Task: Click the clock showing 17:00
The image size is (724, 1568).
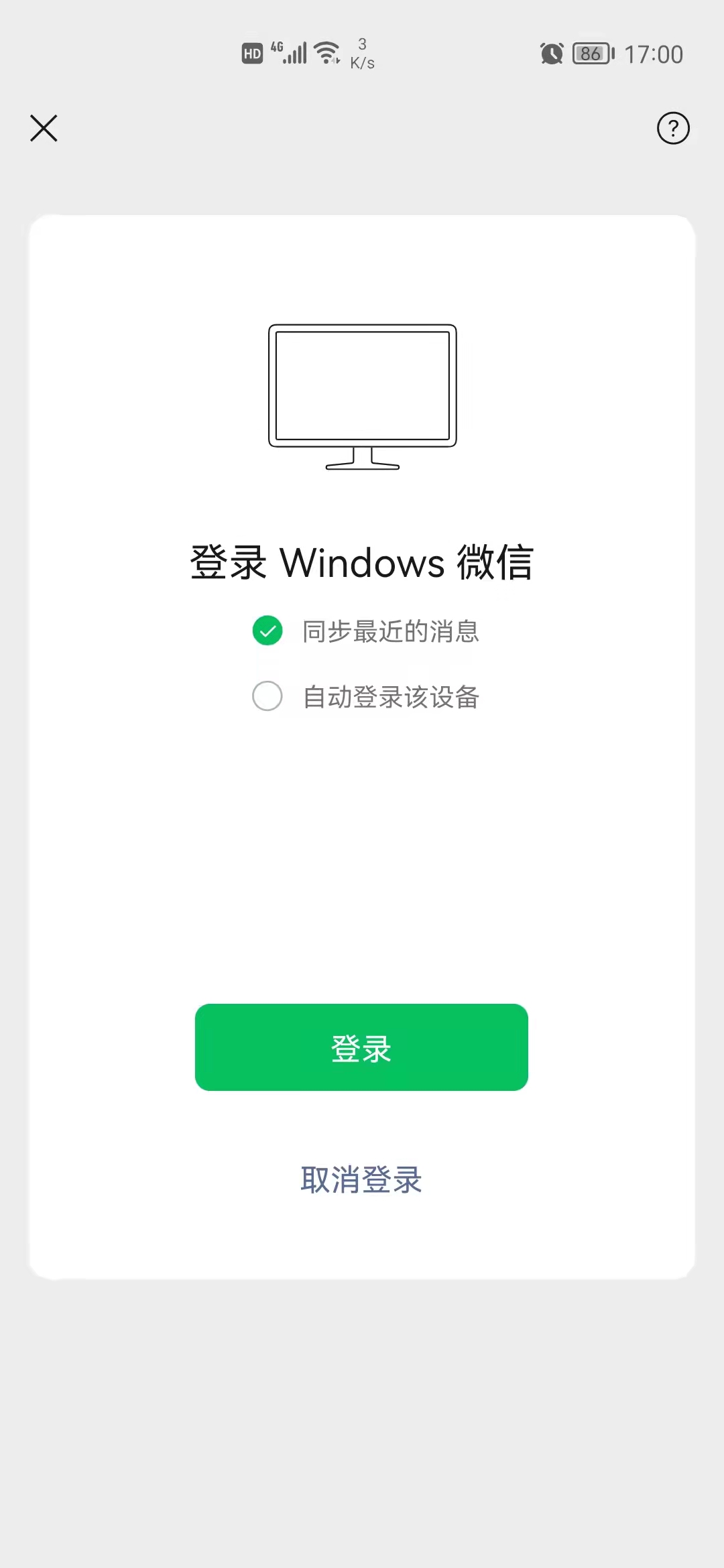Action: pyautogui.click(x=654, y=54)
